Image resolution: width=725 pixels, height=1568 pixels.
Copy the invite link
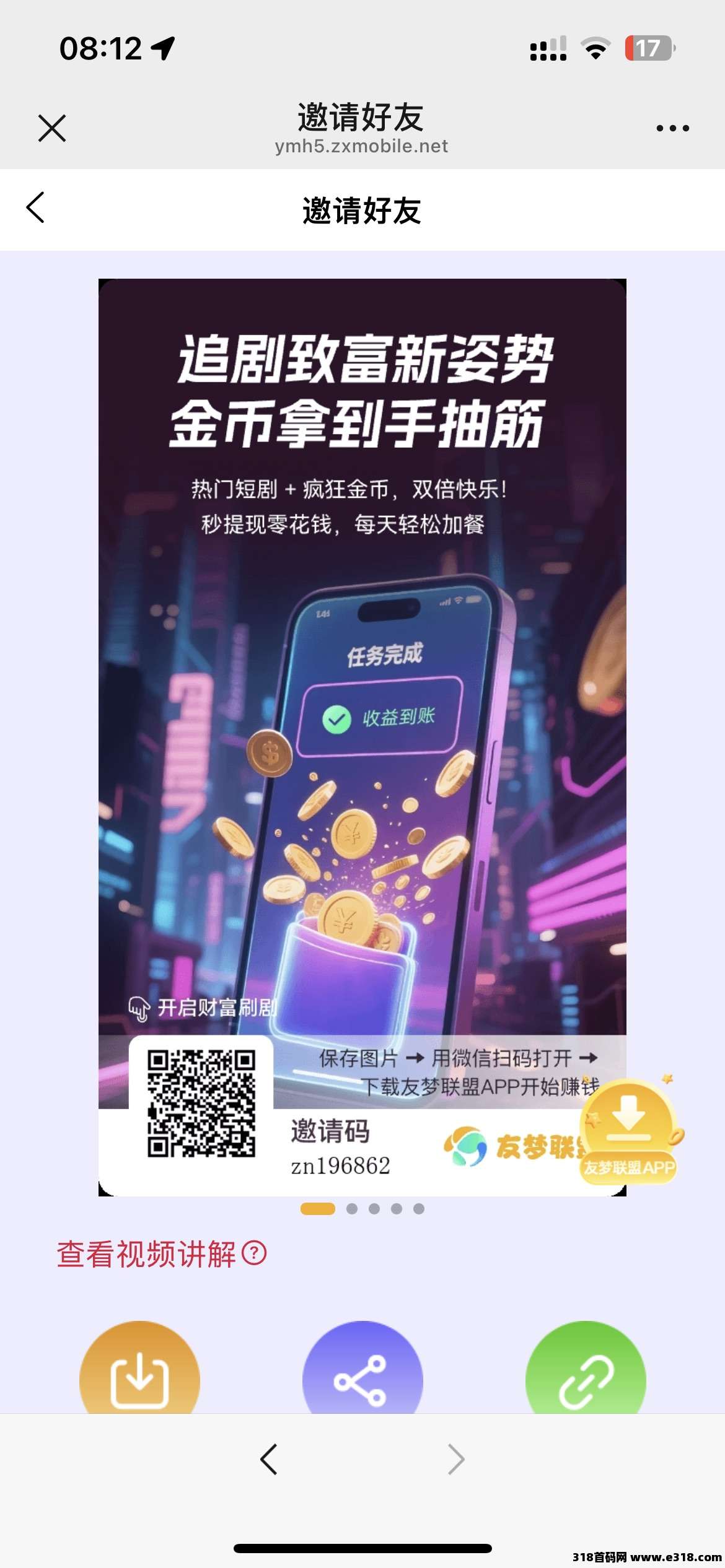pyautogui.click(x=586, y=1374)
